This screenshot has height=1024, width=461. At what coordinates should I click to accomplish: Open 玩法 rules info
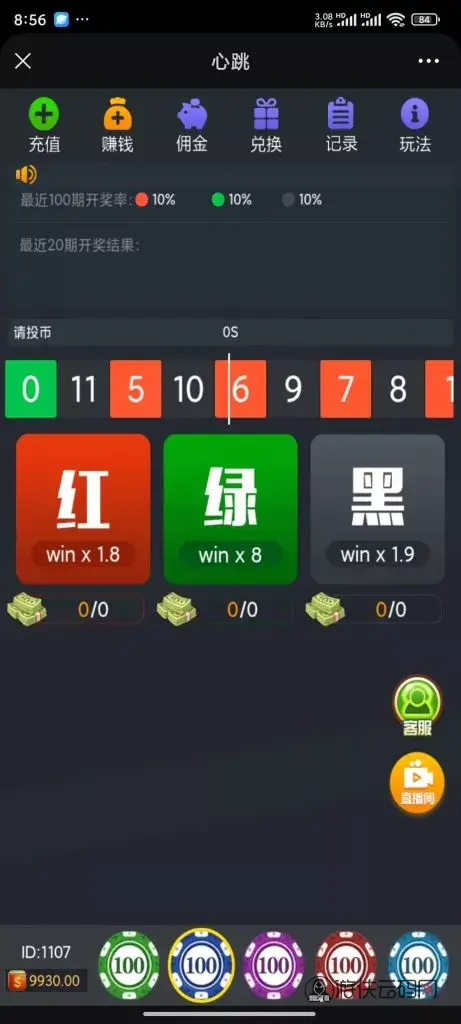pos(415,126)
